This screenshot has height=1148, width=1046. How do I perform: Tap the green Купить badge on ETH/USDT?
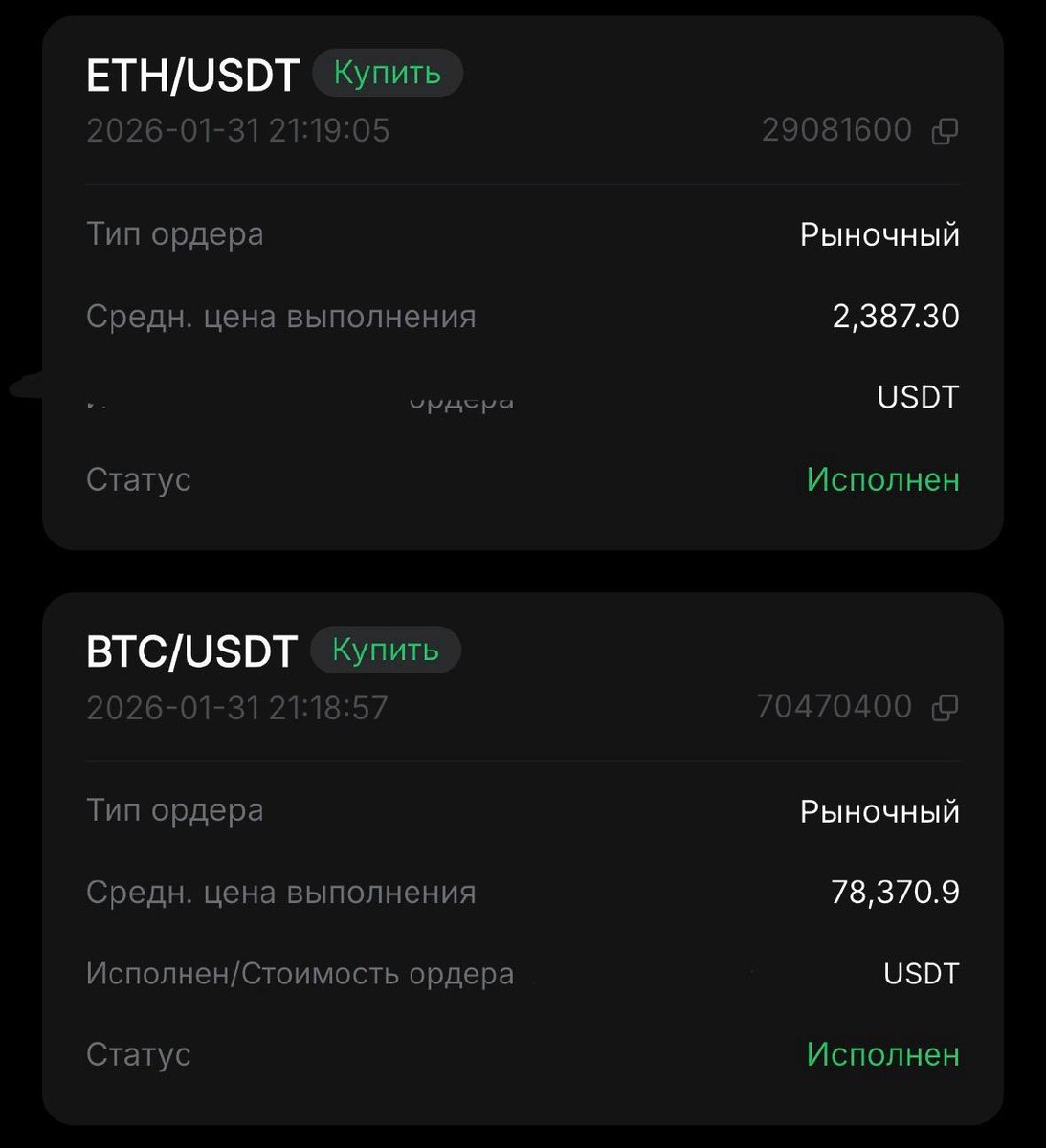point(387,73)
